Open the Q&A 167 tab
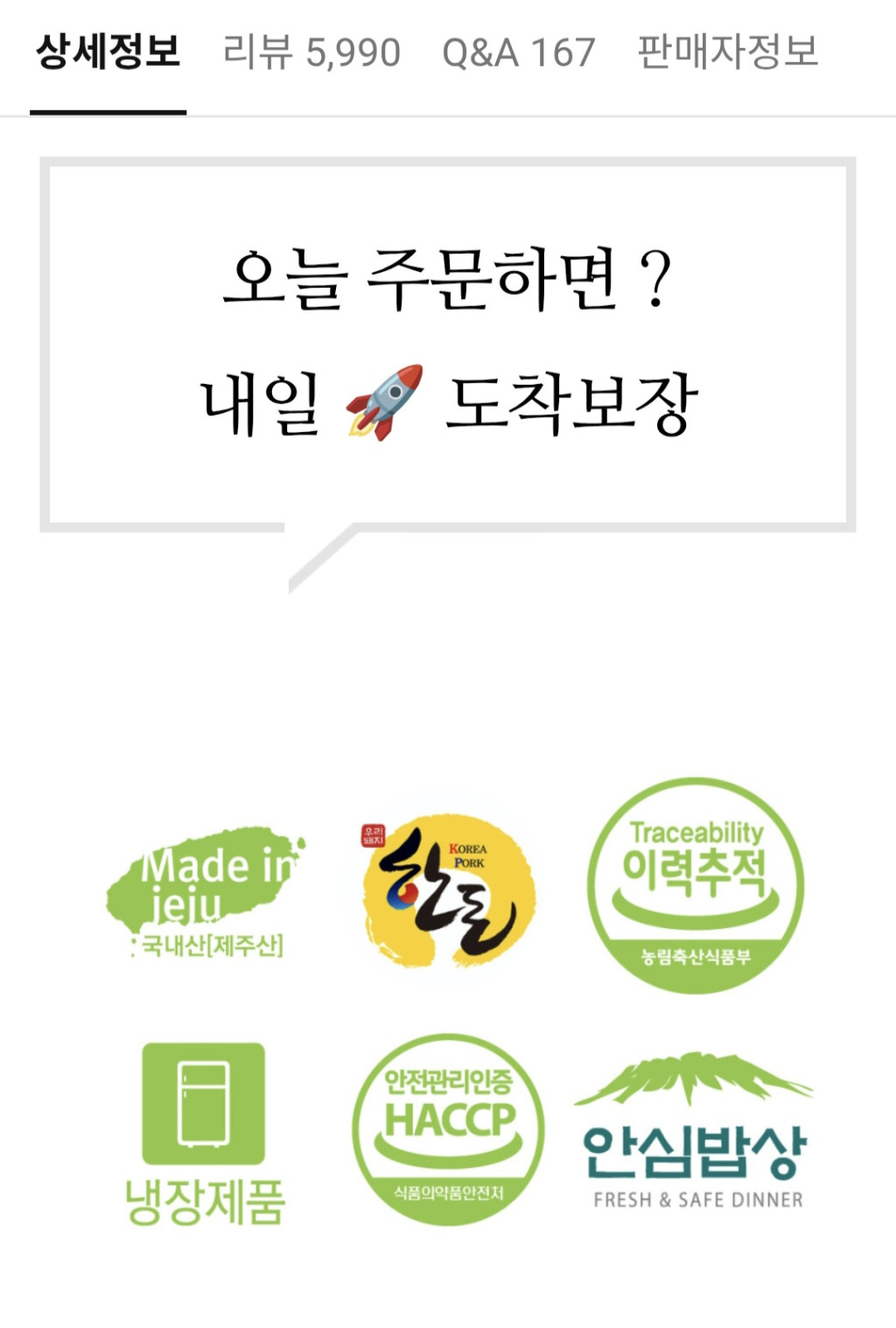 (518, 52)
